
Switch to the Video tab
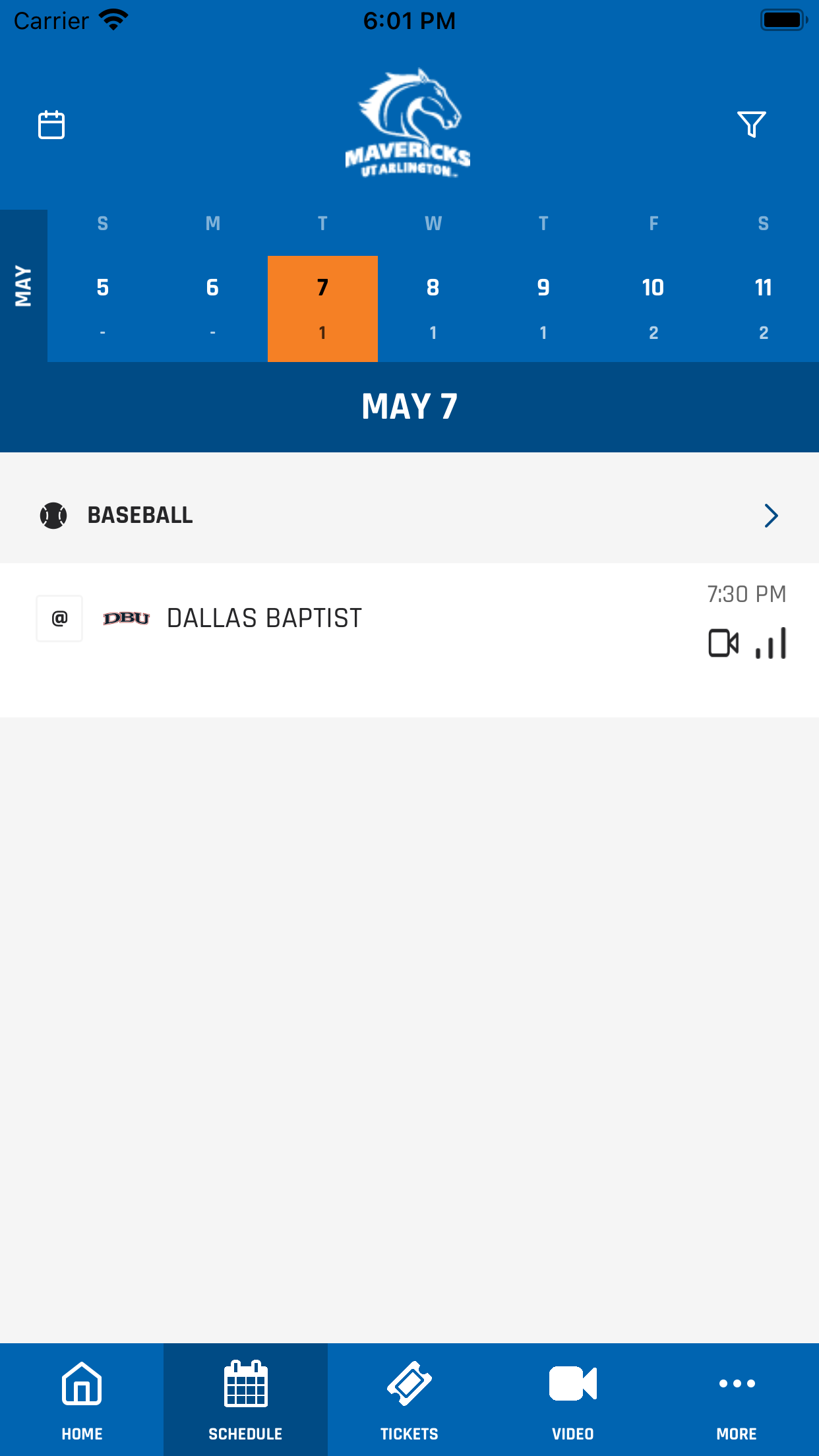pyautogui.click(x=573, y=1399)
